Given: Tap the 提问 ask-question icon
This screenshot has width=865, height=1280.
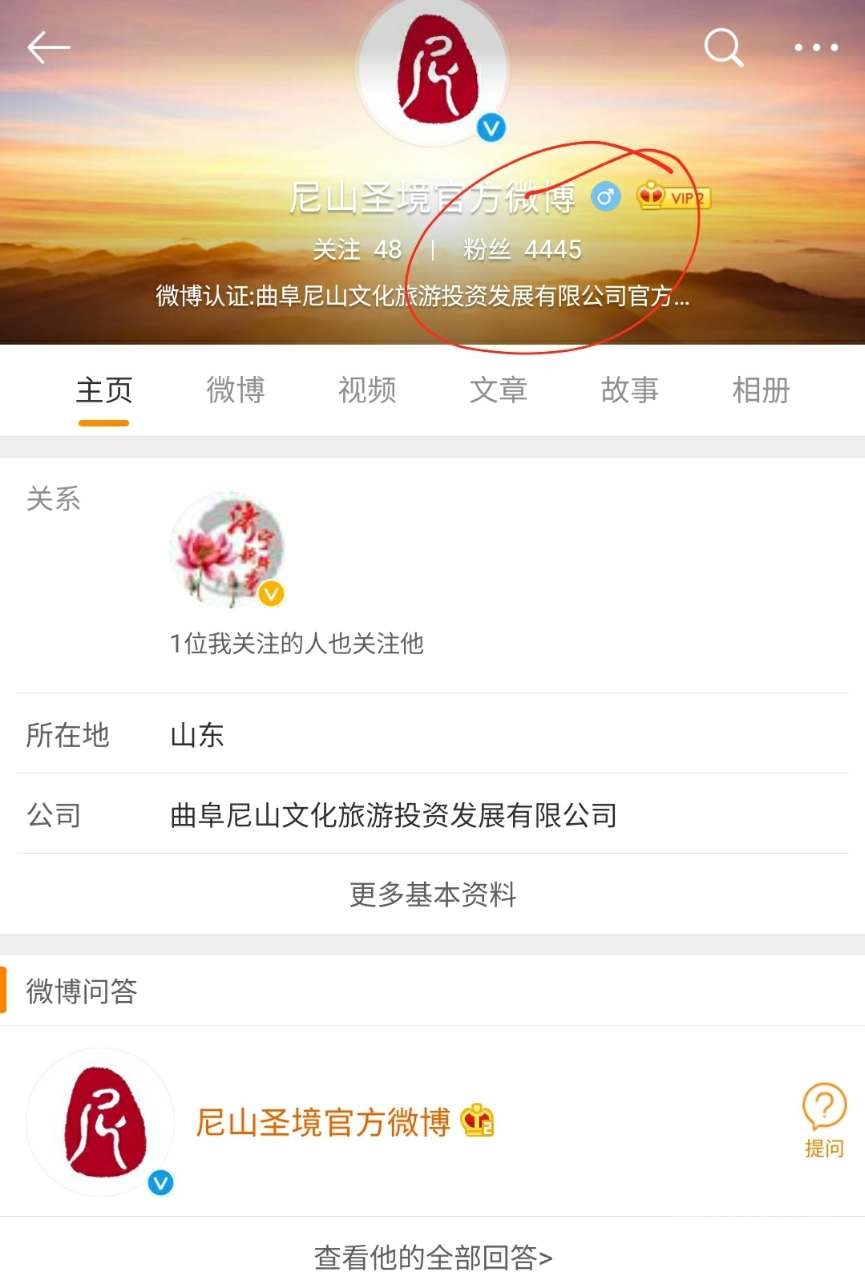Looking at the screenshot, I should click(x=824, y=1120).
